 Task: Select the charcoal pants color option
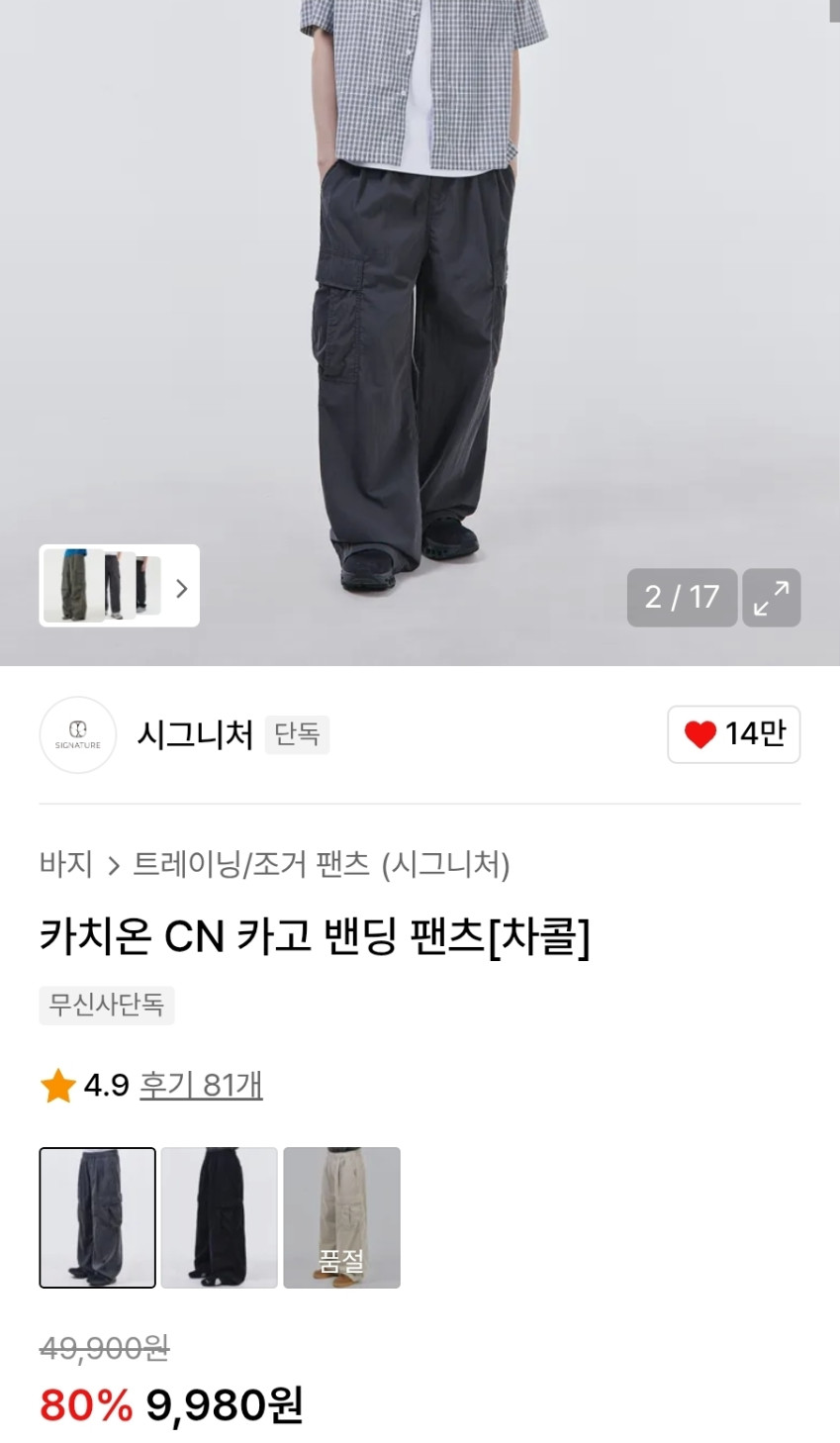[97, 1217]
